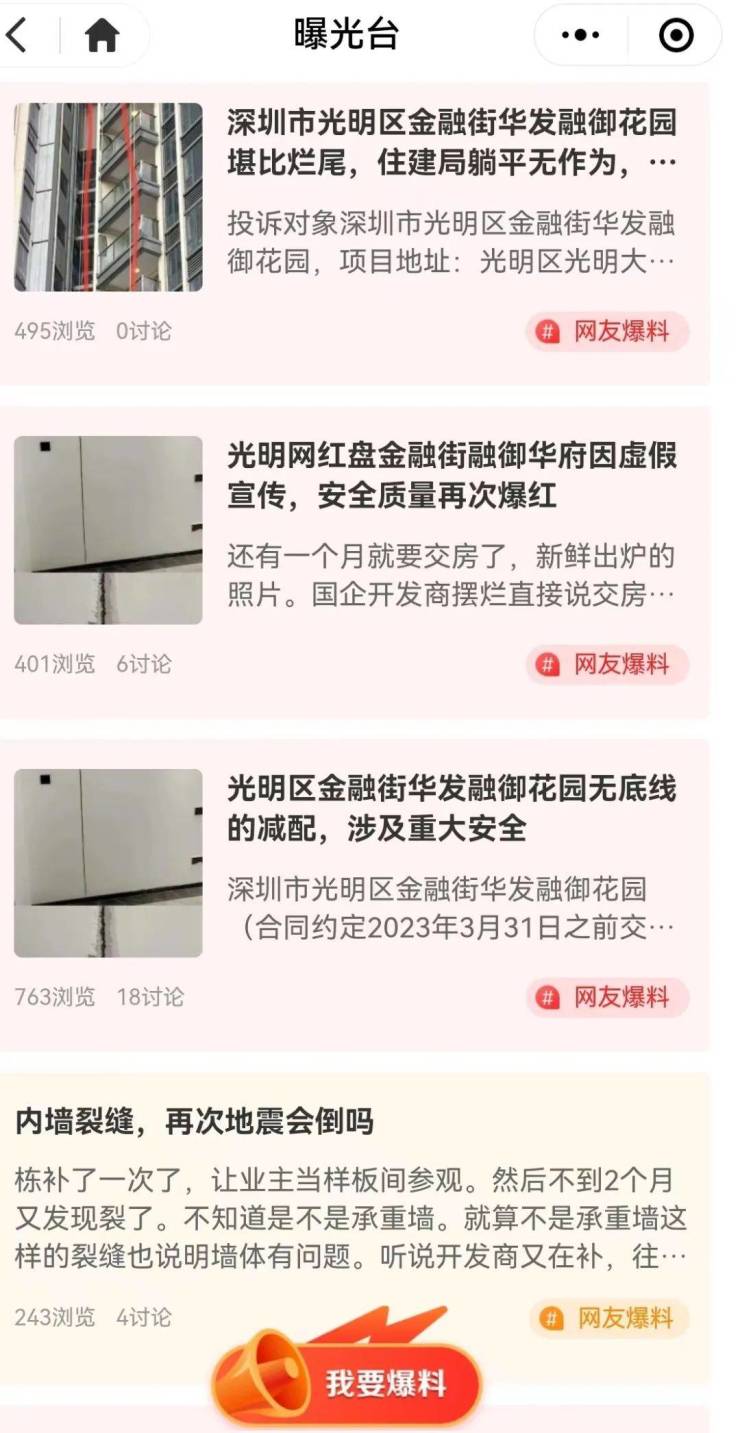Open post about 融御华府因虚假宣传
The image size is (740, 1433).
point(451,475)
